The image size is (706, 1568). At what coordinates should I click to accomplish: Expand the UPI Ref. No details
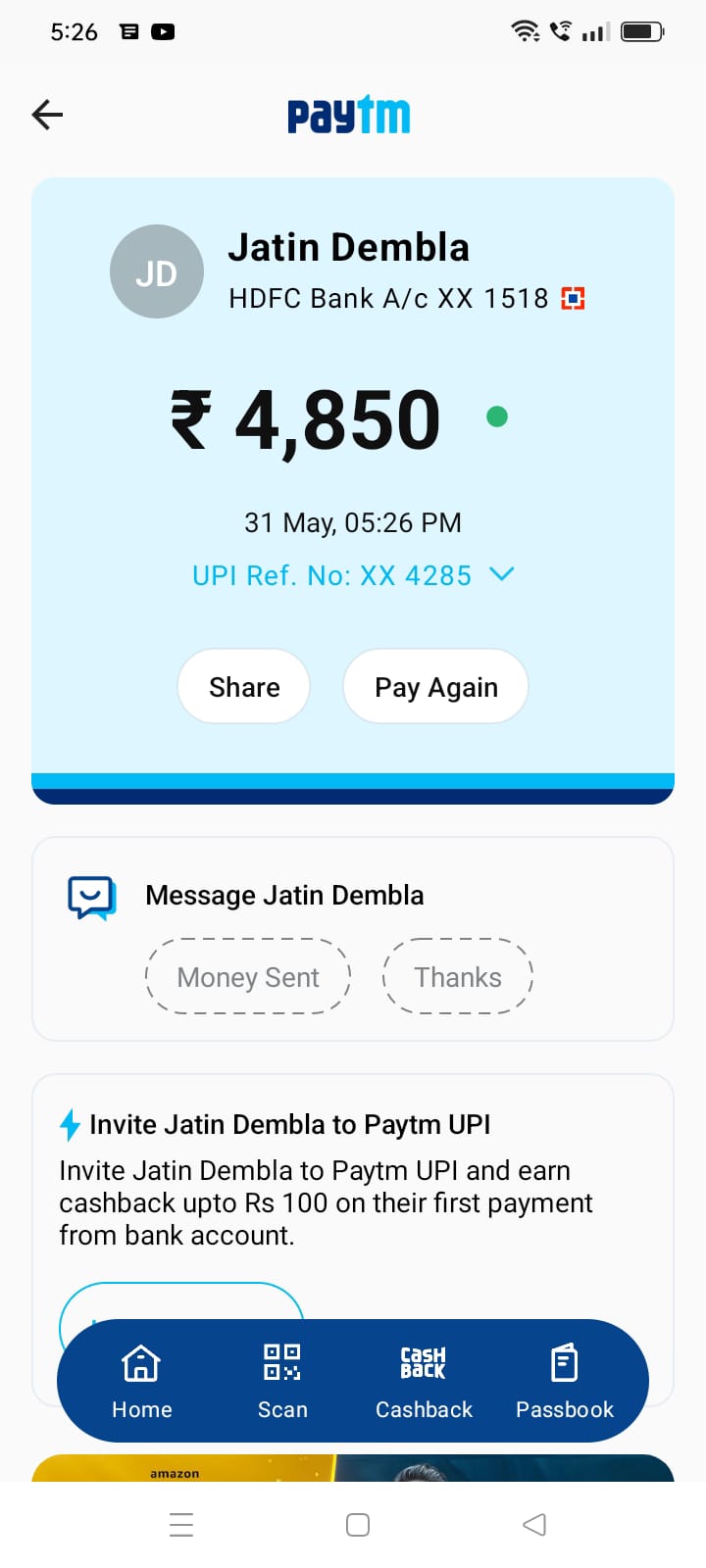pyautogui.click(x=501, y=574)
